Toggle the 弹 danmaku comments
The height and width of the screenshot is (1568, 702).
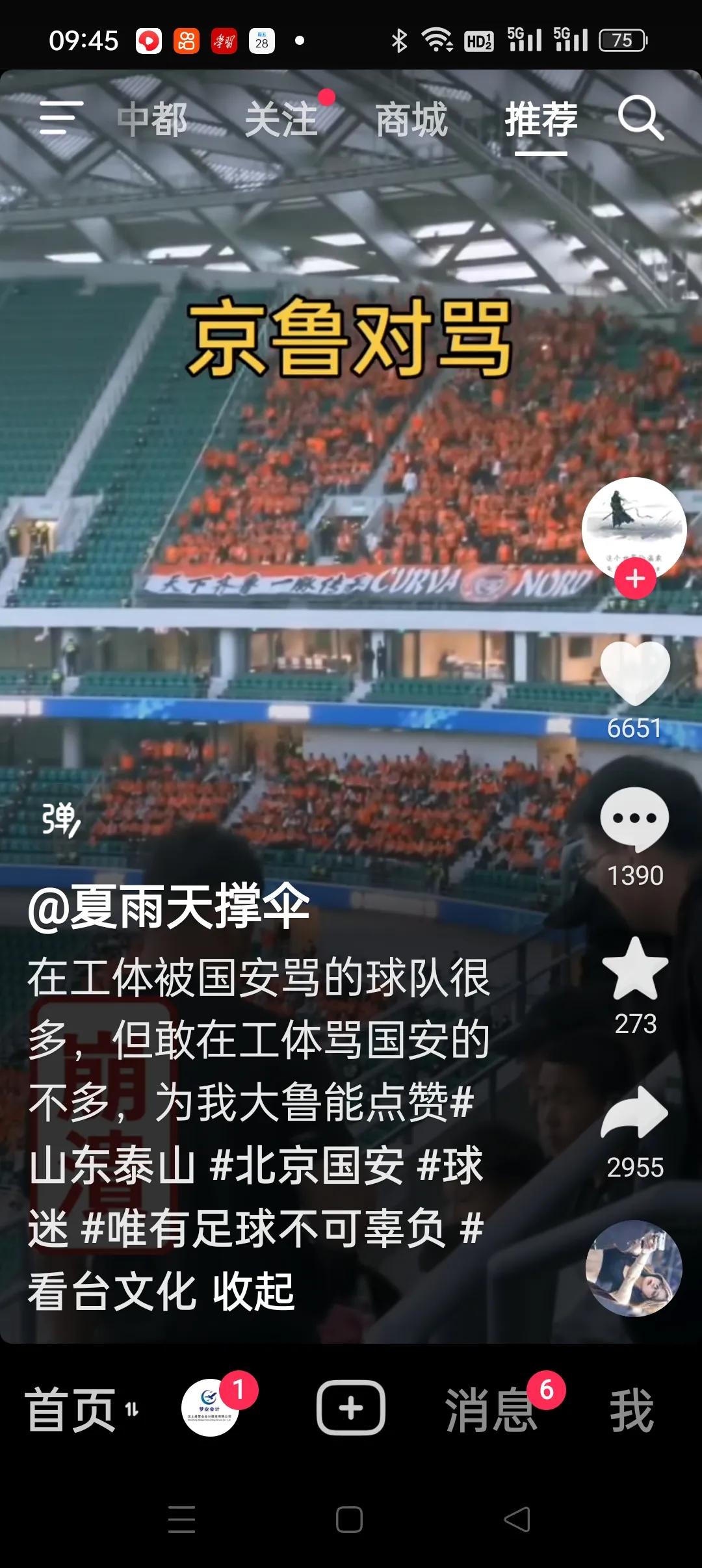click(x=61, y=820)
